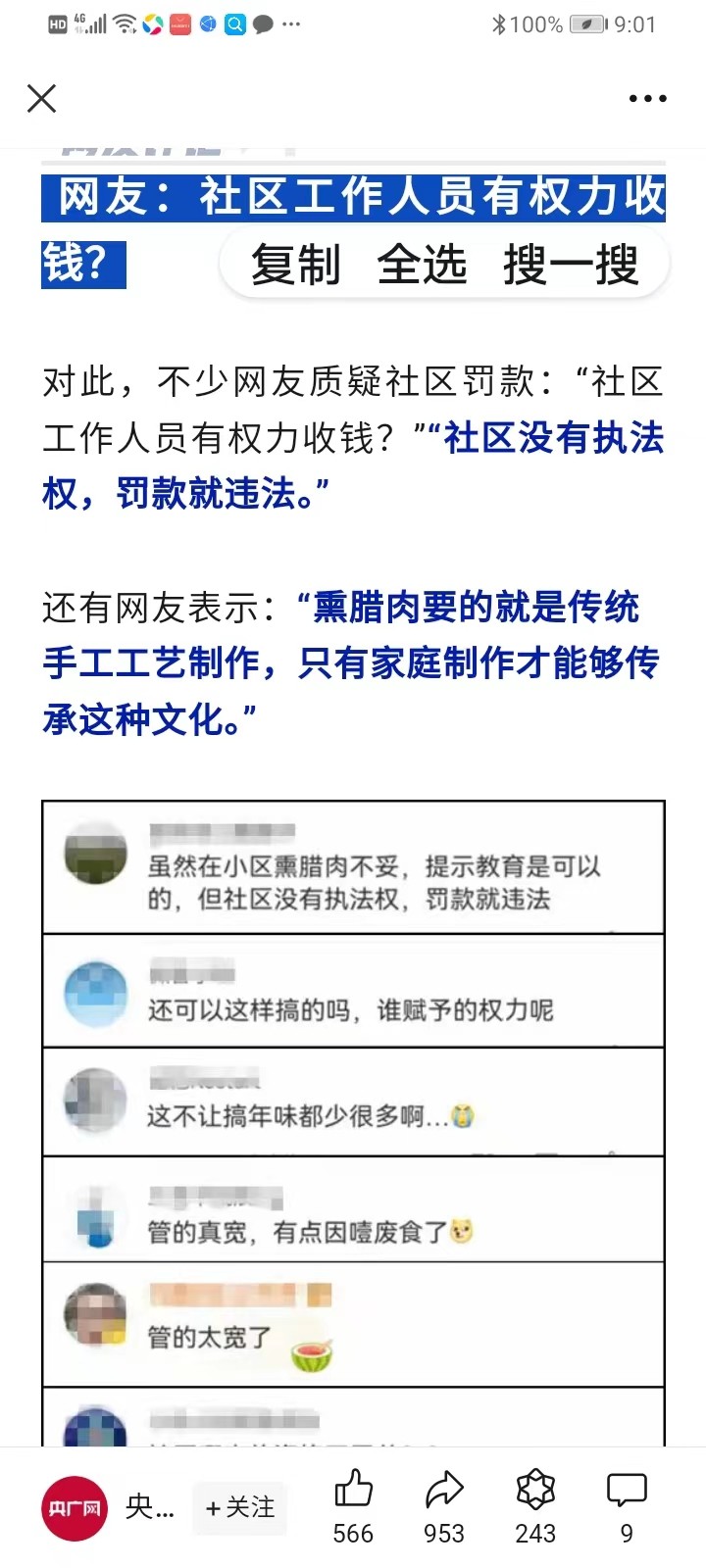Tap 搜一搜 to search selected text
The height and width of the screenshot is (1568, 706).
(x=571, y=265)
